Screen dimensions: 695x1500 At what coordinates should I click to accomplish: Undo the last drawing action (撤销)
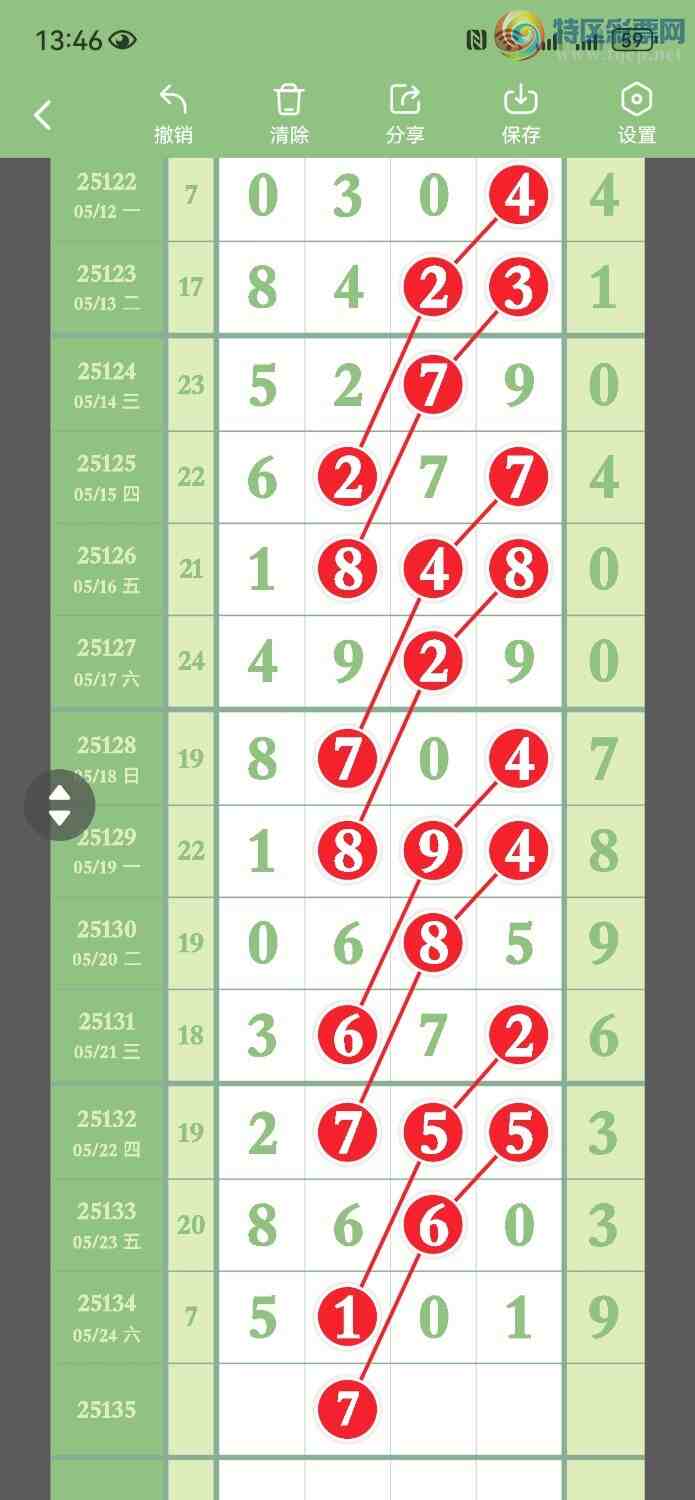pyautogui.click(x=173, y=114)
